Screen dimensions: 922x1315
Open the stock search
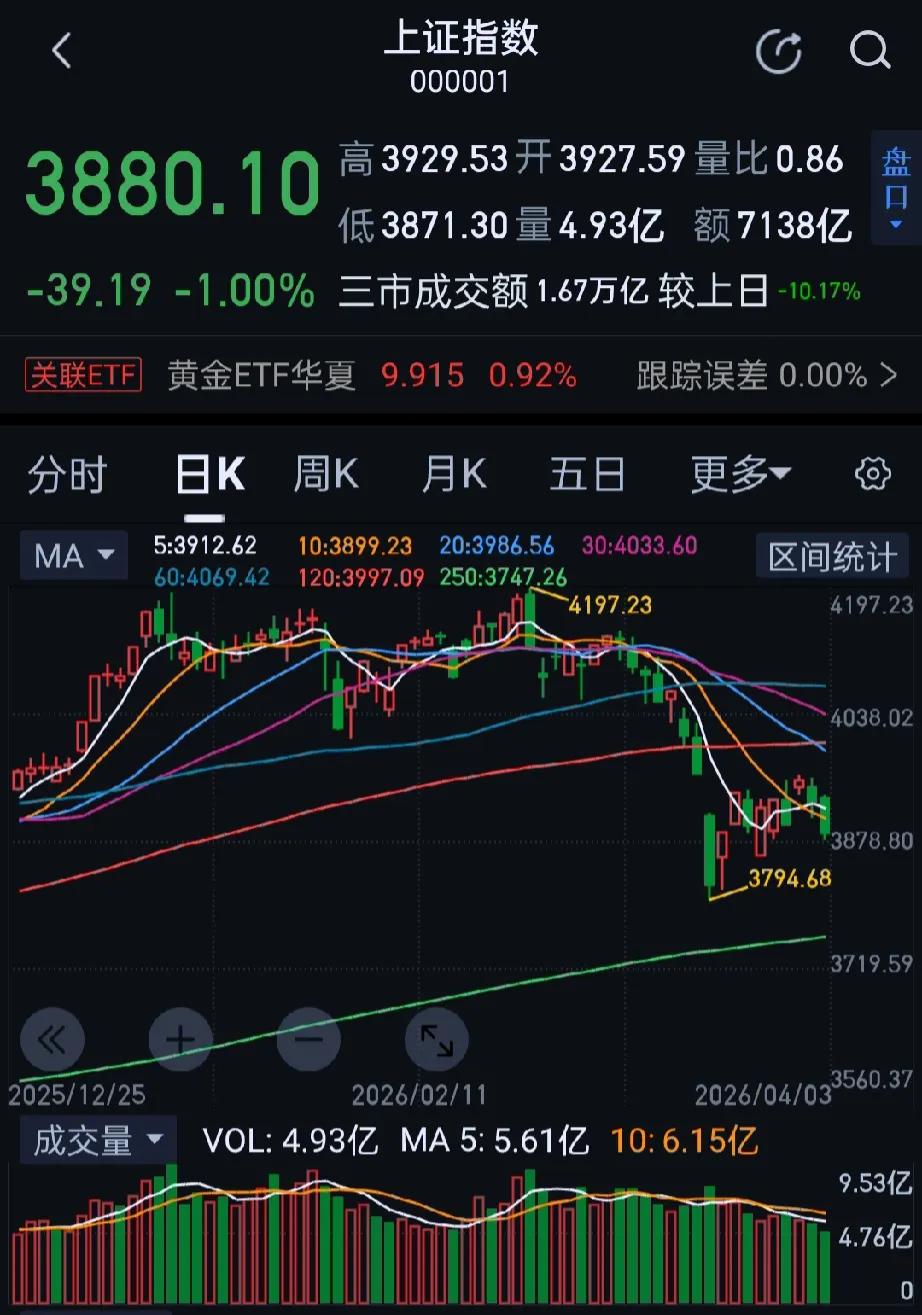click(868, 52)
